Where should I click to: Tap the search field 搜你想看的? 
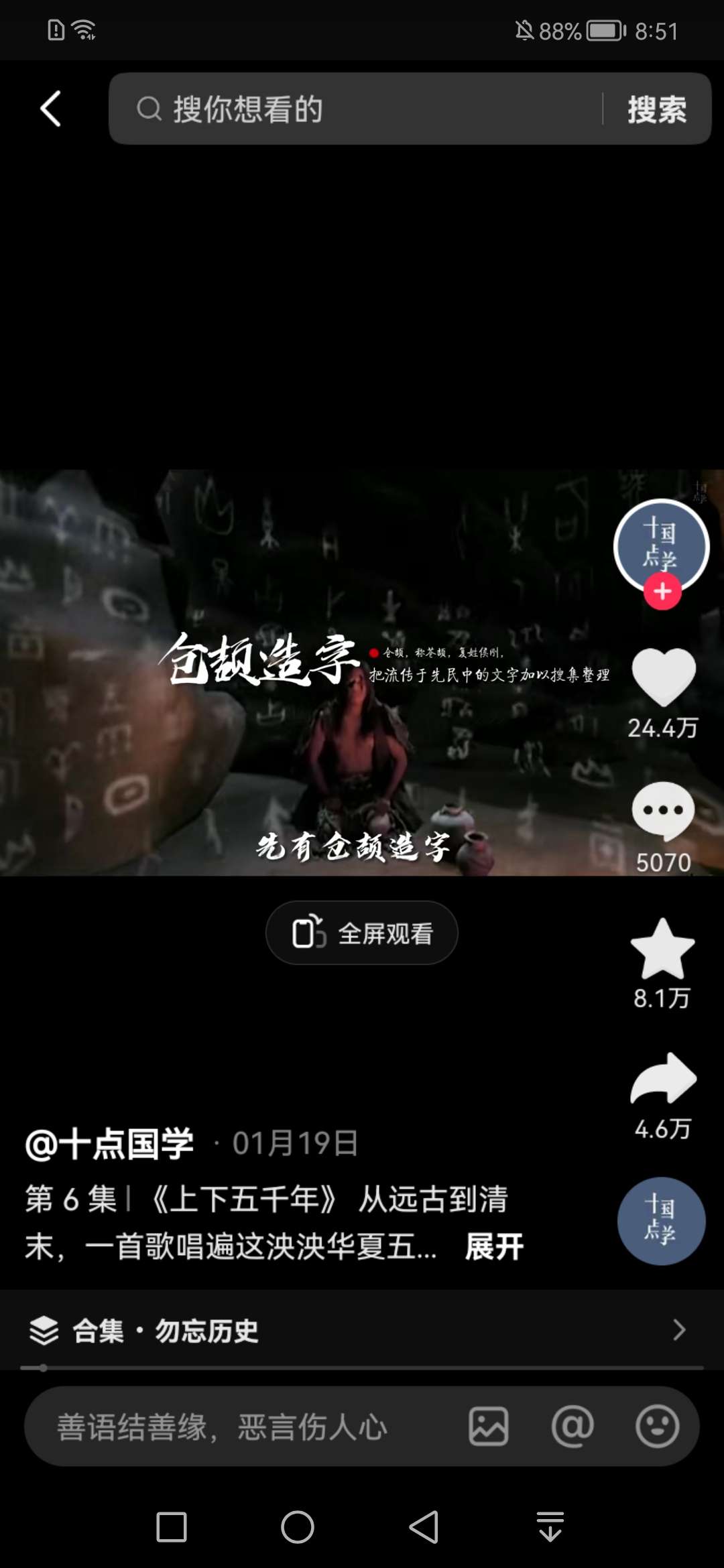[362, 109]
